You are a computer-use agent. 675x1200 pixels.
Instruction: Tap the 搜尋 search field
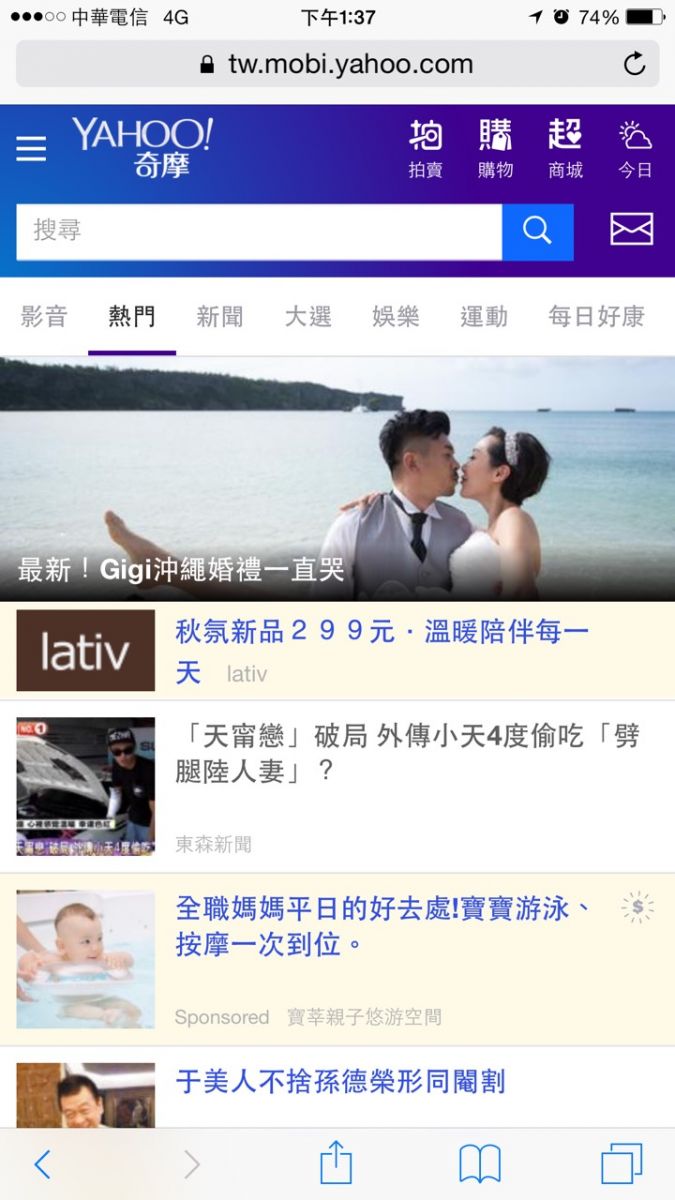tap(258, 231)
